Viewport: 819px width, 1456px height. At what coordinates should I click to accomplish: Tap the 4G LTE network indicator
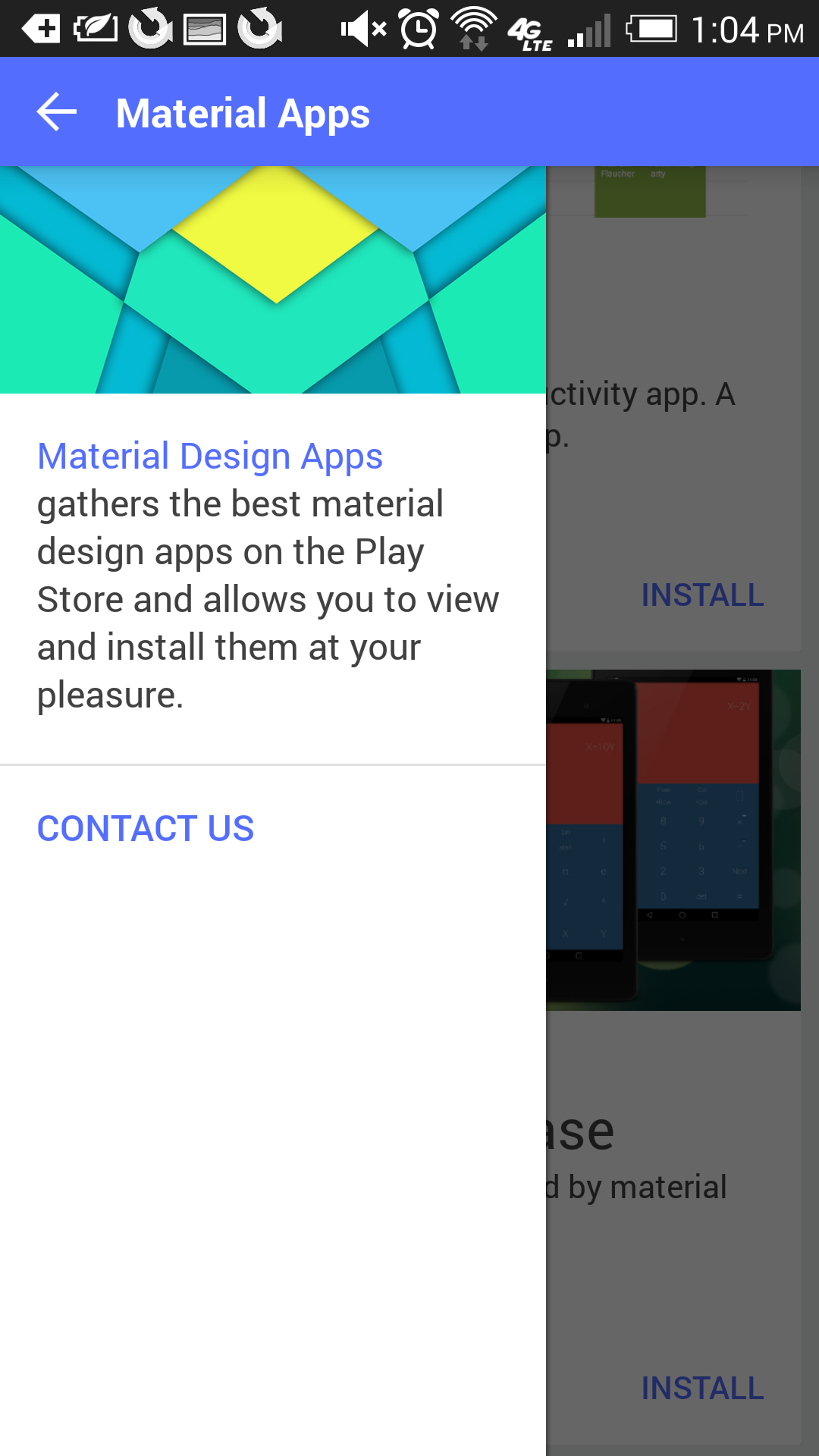[x=531, y=30]
